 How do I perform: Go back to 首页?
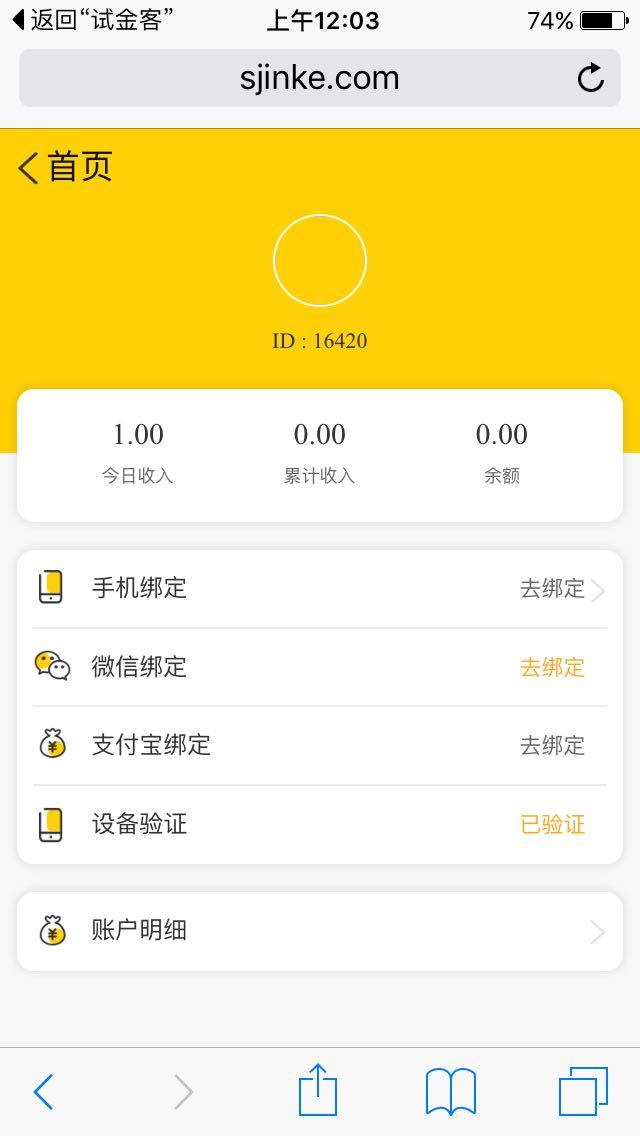point(66,167)
